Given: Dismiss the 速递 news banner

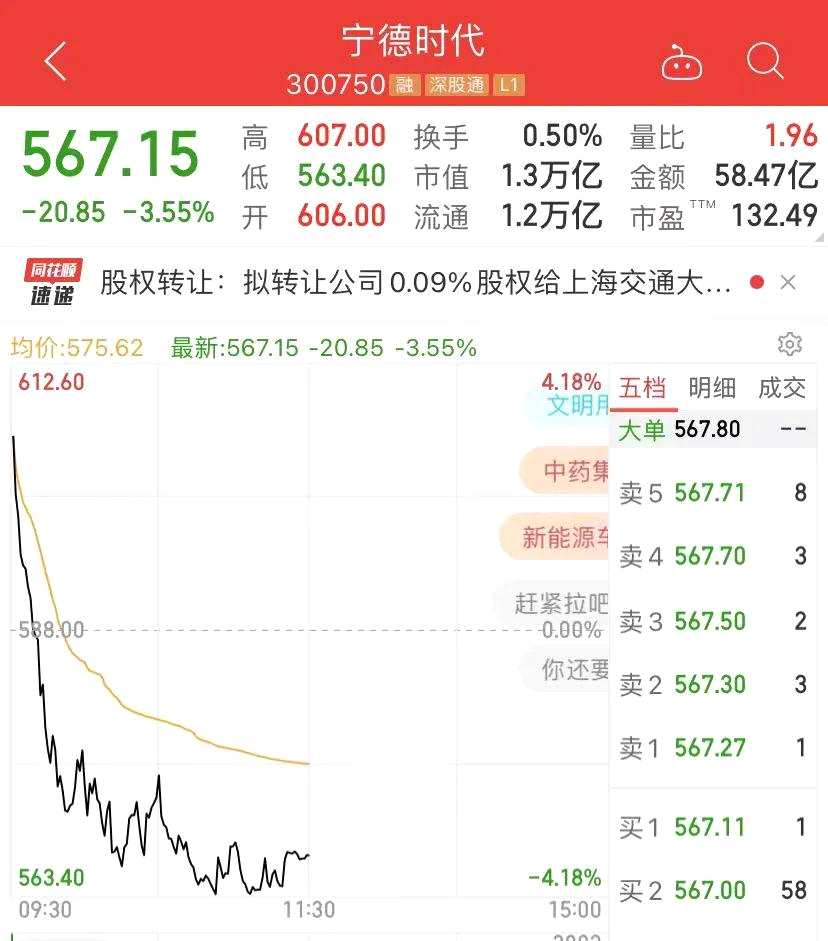Looking at the screenshot, I should [788, 283].
